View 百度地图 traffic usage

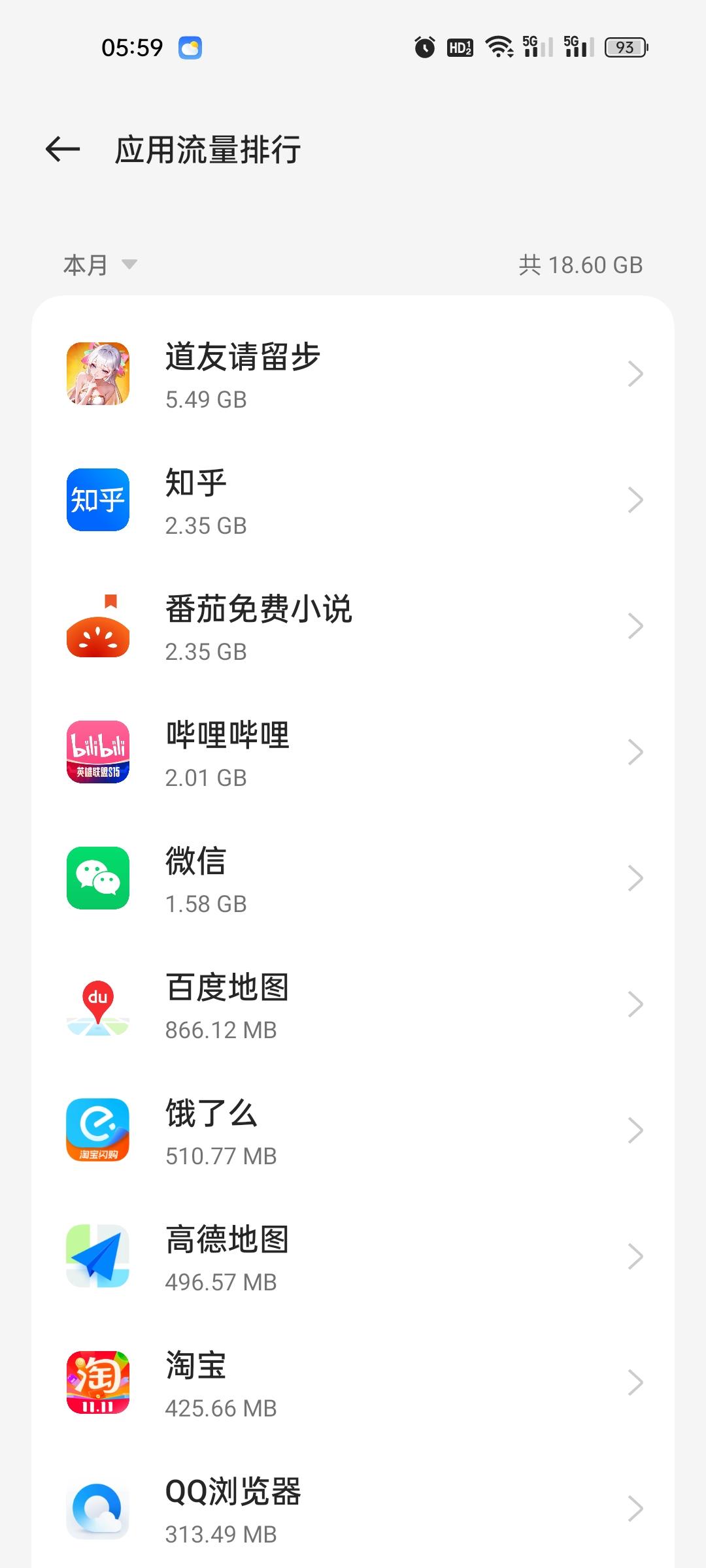[x=353, y=1005]
